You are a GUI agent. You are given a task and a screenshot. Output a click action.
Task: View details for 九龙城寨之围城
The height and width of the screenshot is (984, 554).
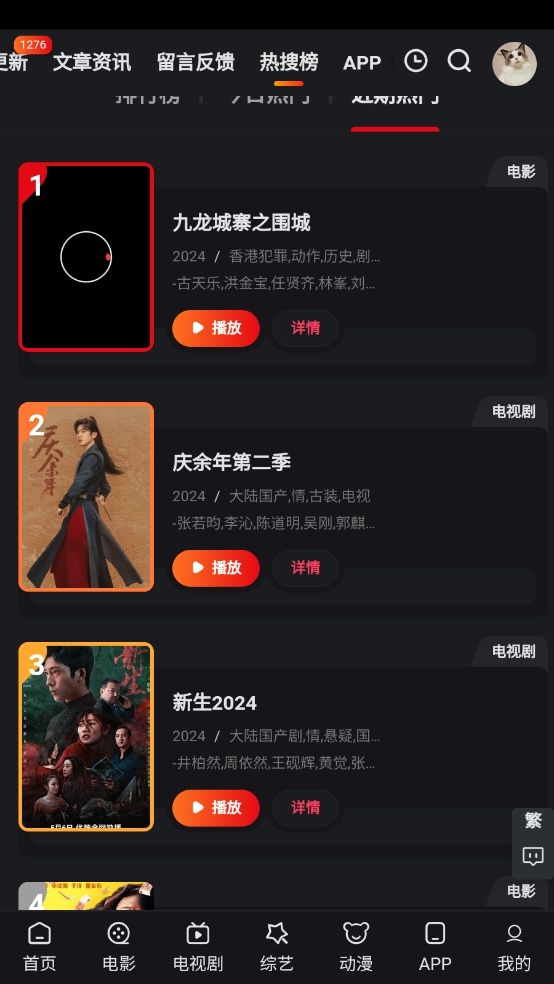point(306,328)
